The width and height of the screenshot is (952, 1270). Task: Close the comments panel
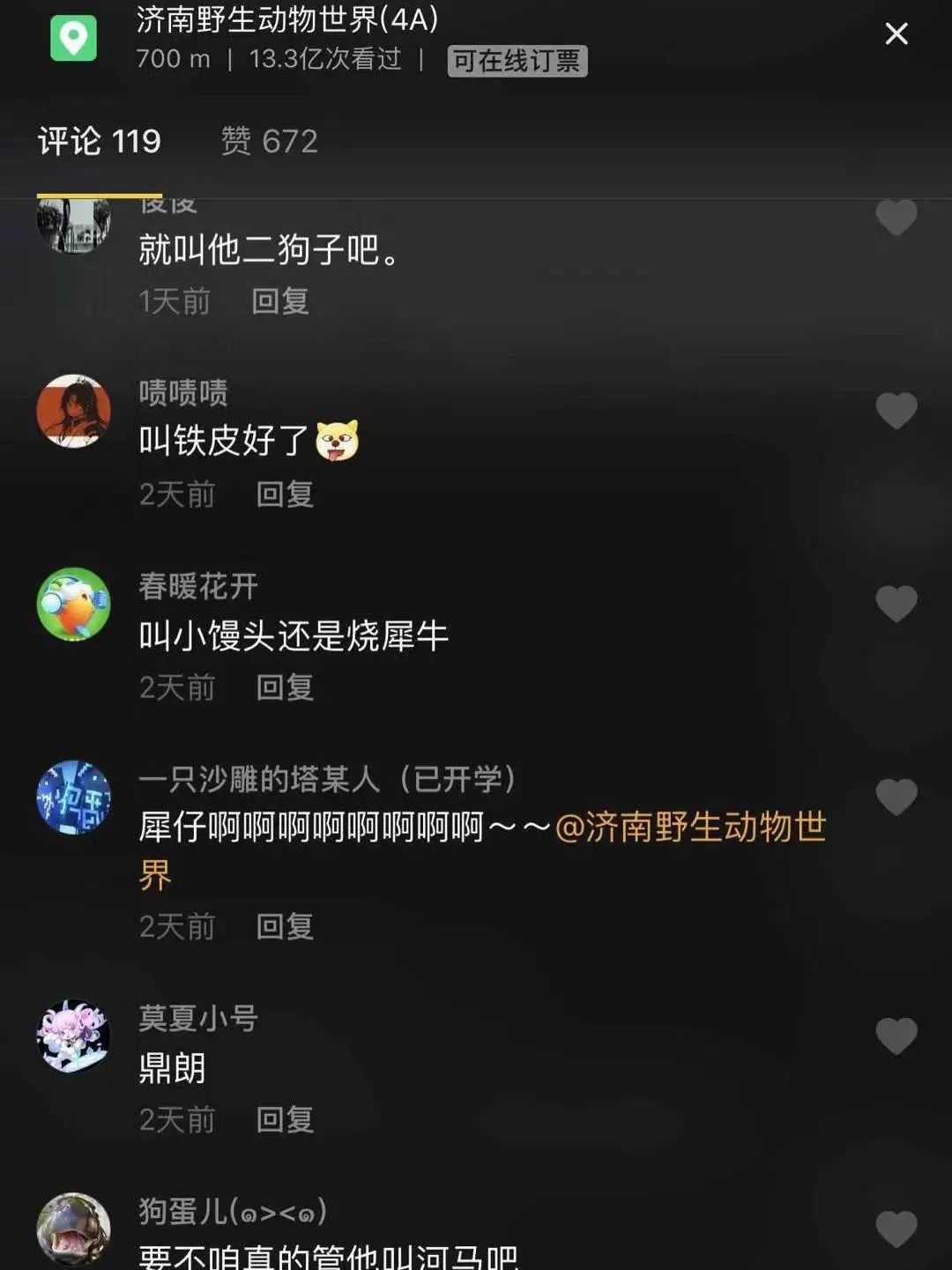tap(896, 34)
